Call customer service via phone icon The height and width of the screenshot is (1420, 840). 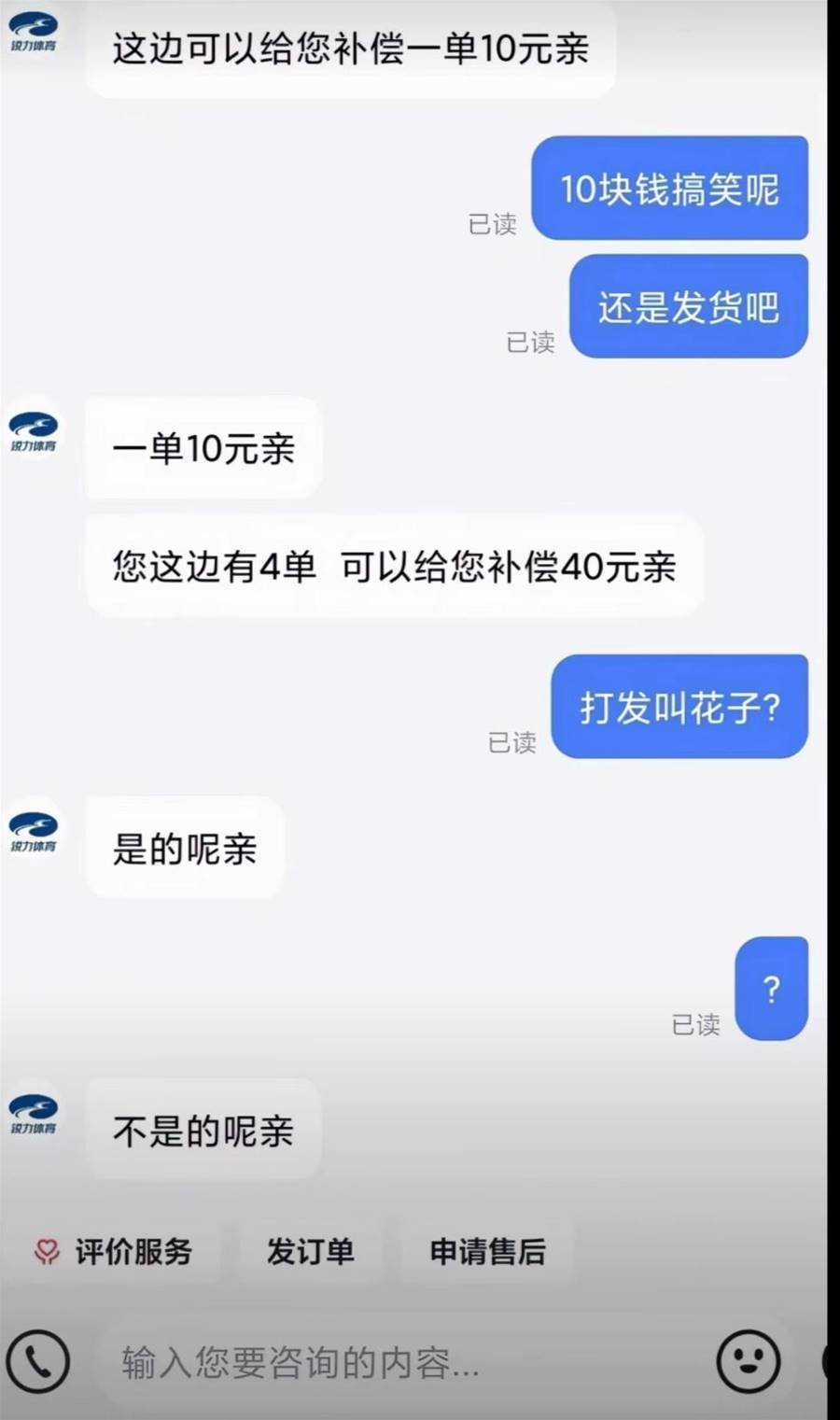38,1362
